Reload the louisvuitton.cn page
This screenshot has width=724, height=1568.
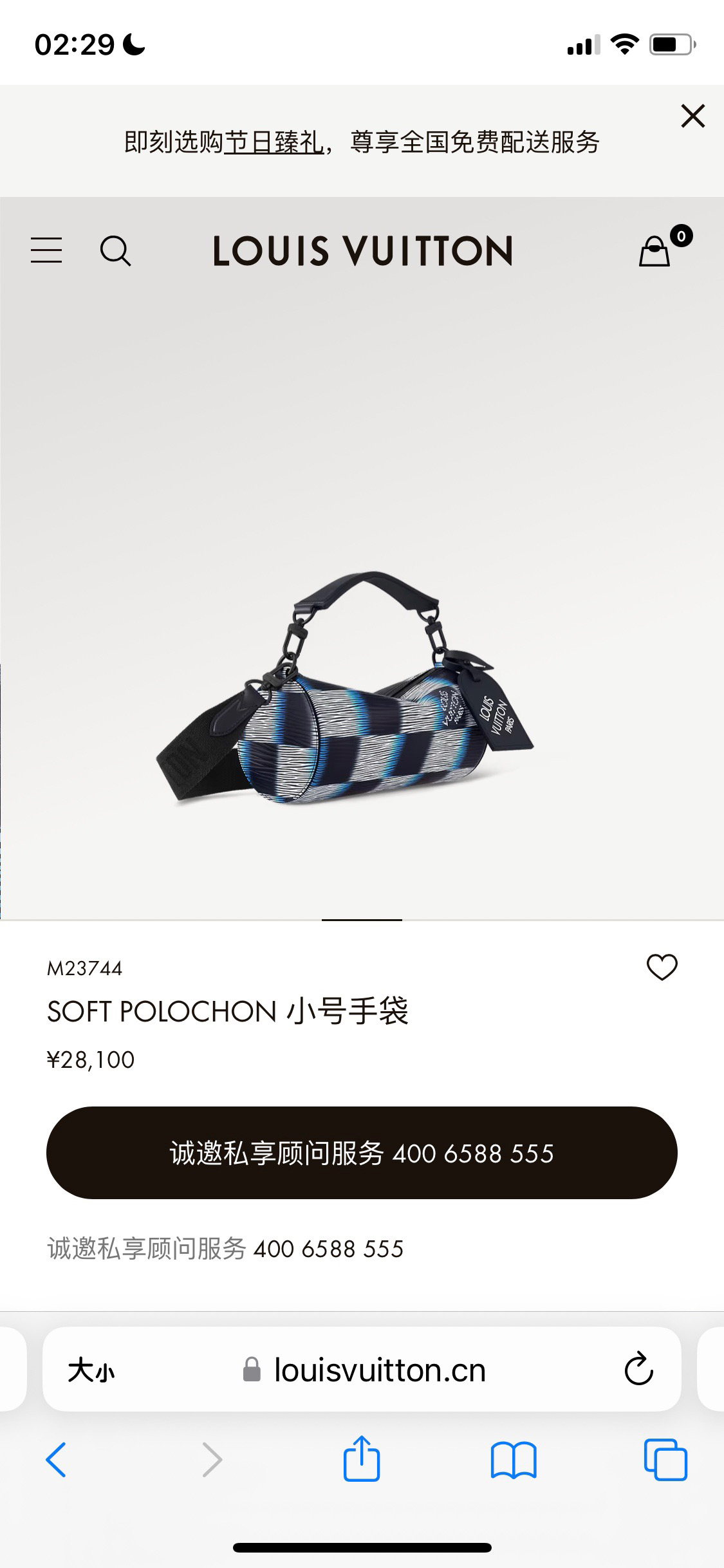[x=638, y=1370]
